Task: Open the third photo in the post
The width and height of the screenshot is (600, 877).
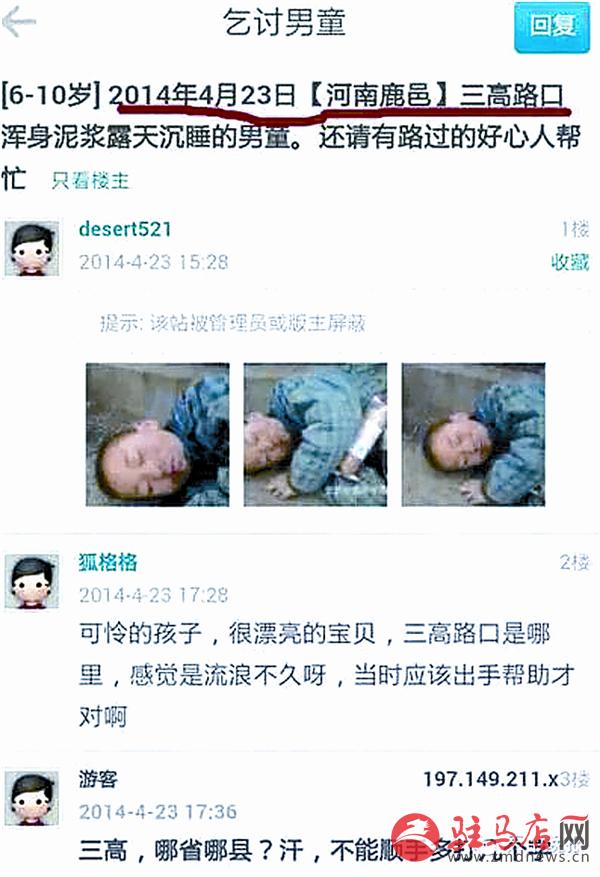Action: coord(473,435)
